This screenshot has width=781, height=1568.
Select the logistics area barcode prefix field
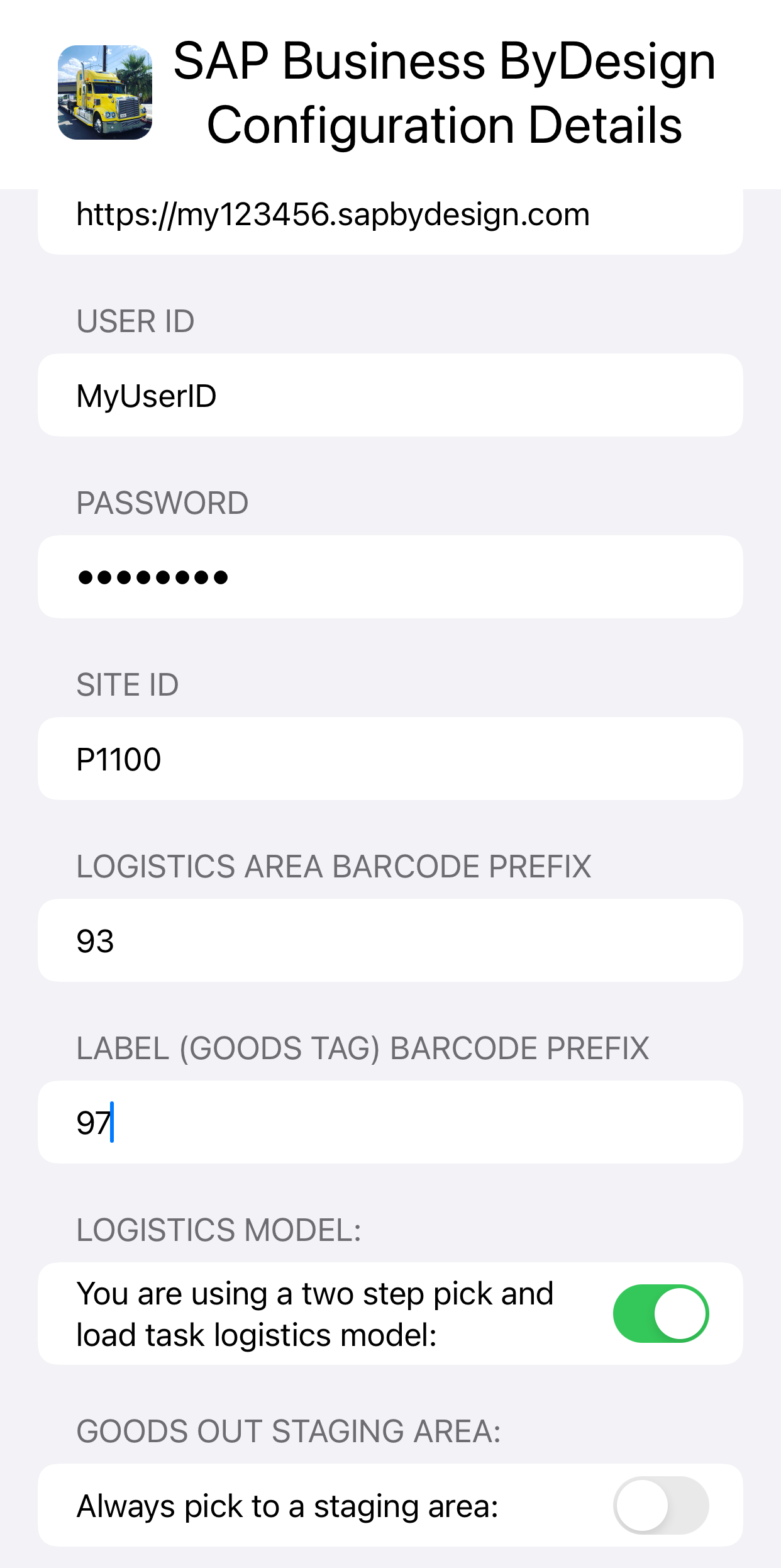[390, 940]
